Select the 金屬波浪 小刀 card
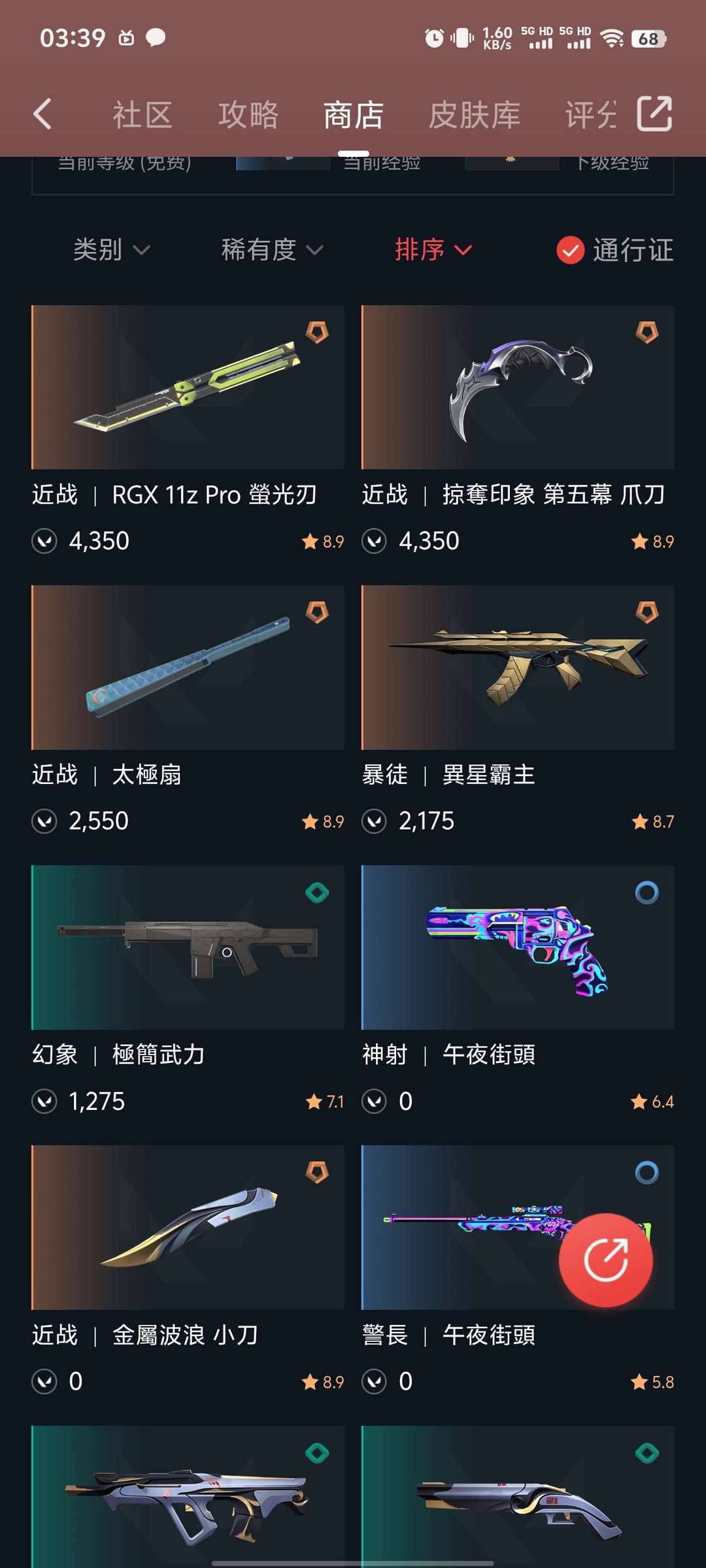Screen dimensions: 706x1568 (188, 1227)
